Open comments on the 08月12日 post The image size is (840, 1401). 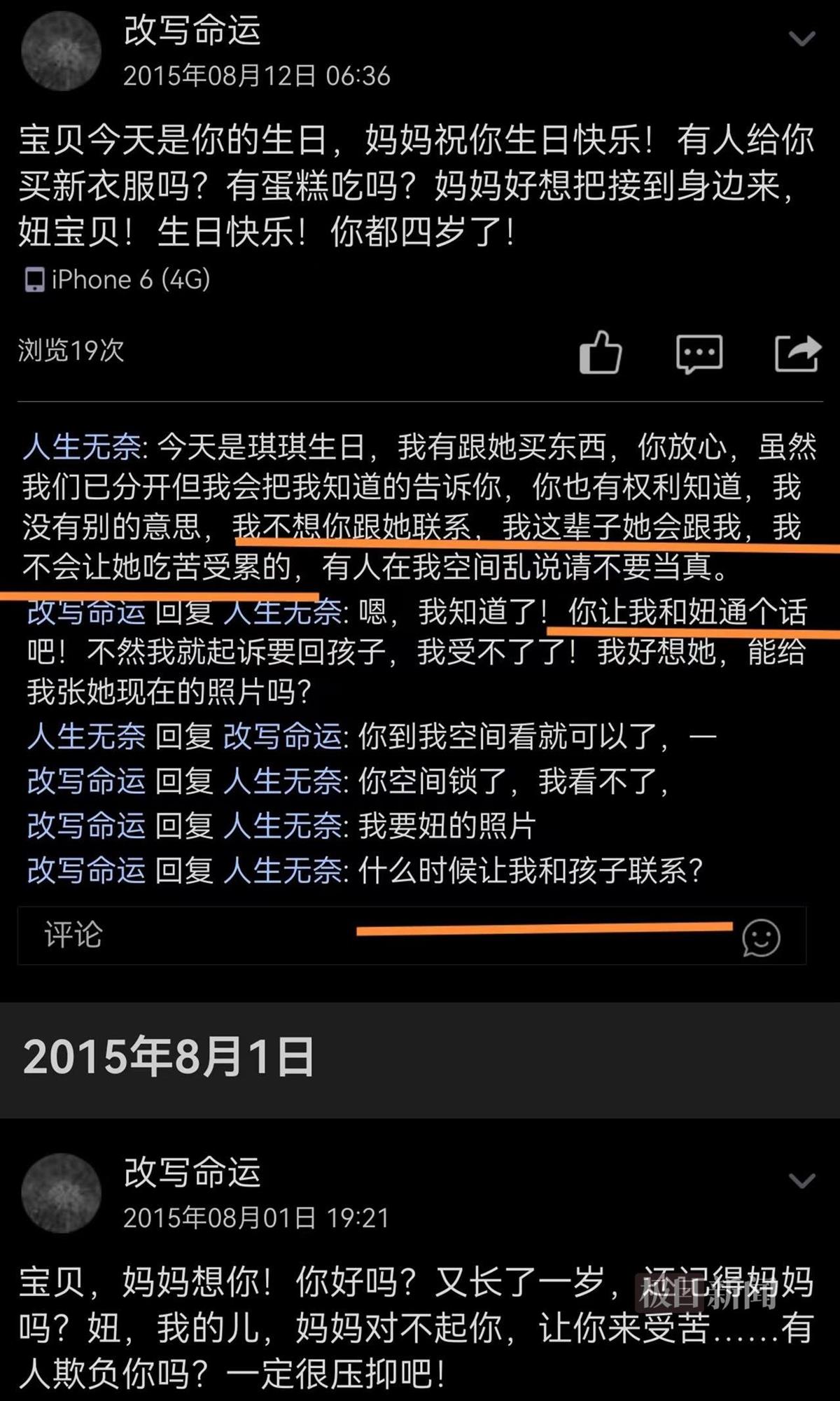[x=699, y=352]
